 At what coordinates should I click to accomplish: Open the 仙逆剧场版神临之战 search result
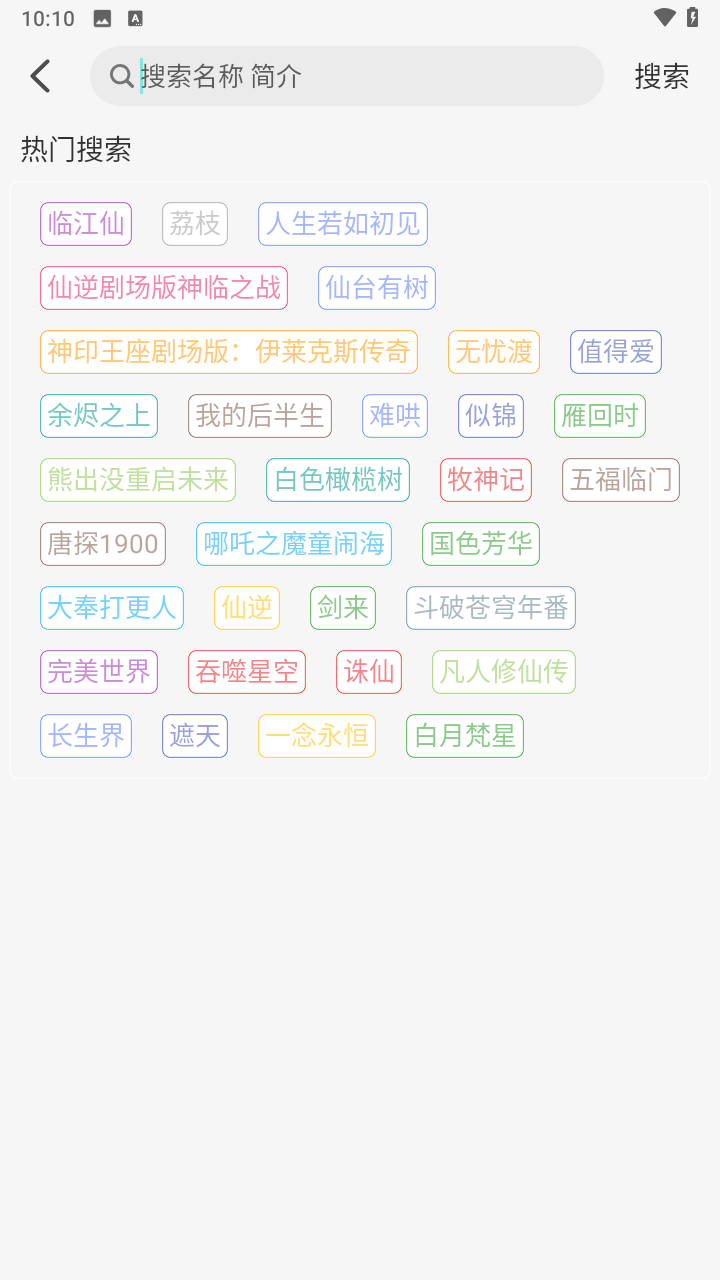(163, 288)
